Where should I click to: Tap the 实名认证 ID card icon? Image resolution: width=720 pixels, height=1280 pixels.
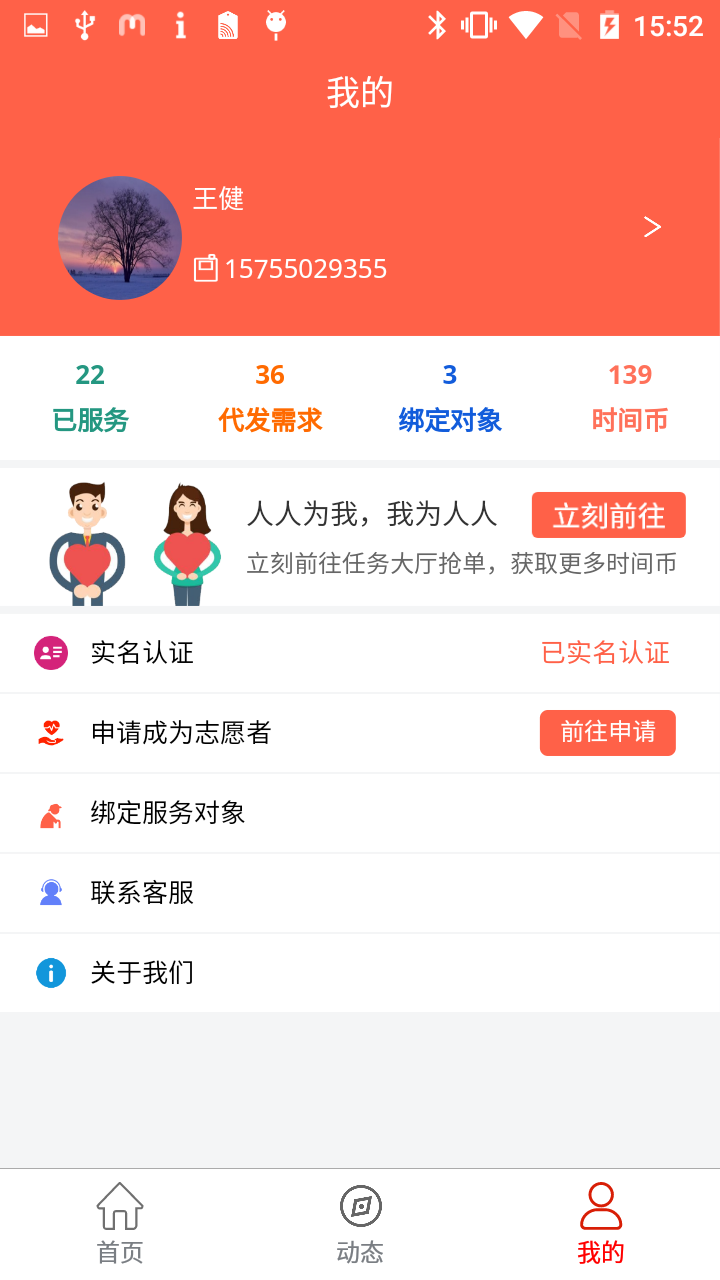(50, 653)
